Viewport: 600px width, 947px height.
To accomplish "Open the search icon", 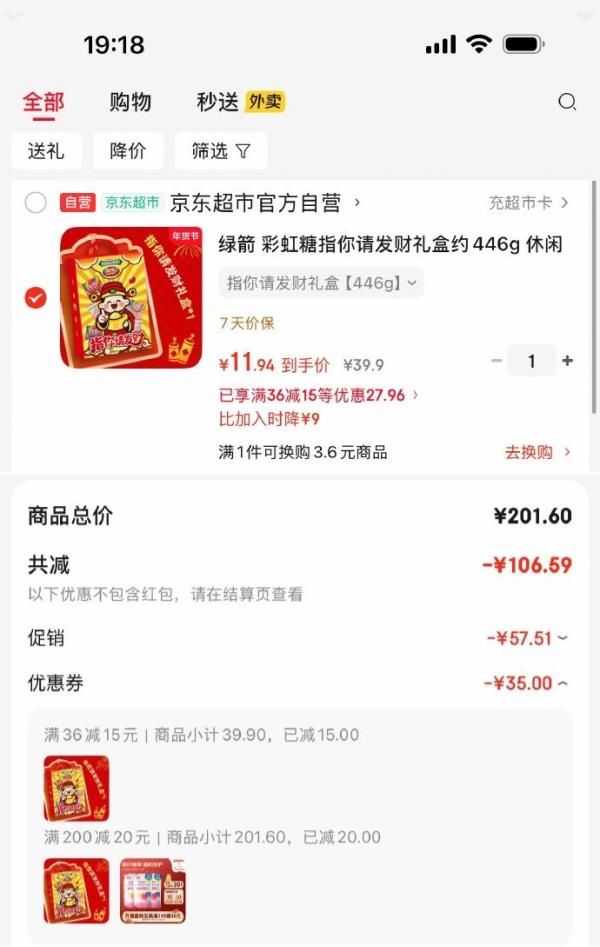I will [567, 102].
